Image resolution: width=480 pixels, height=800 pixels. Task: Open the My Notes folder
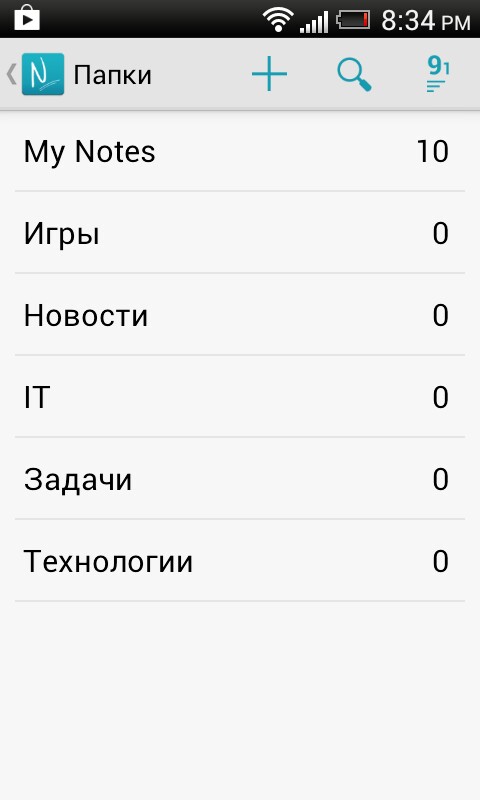(240, 151)
